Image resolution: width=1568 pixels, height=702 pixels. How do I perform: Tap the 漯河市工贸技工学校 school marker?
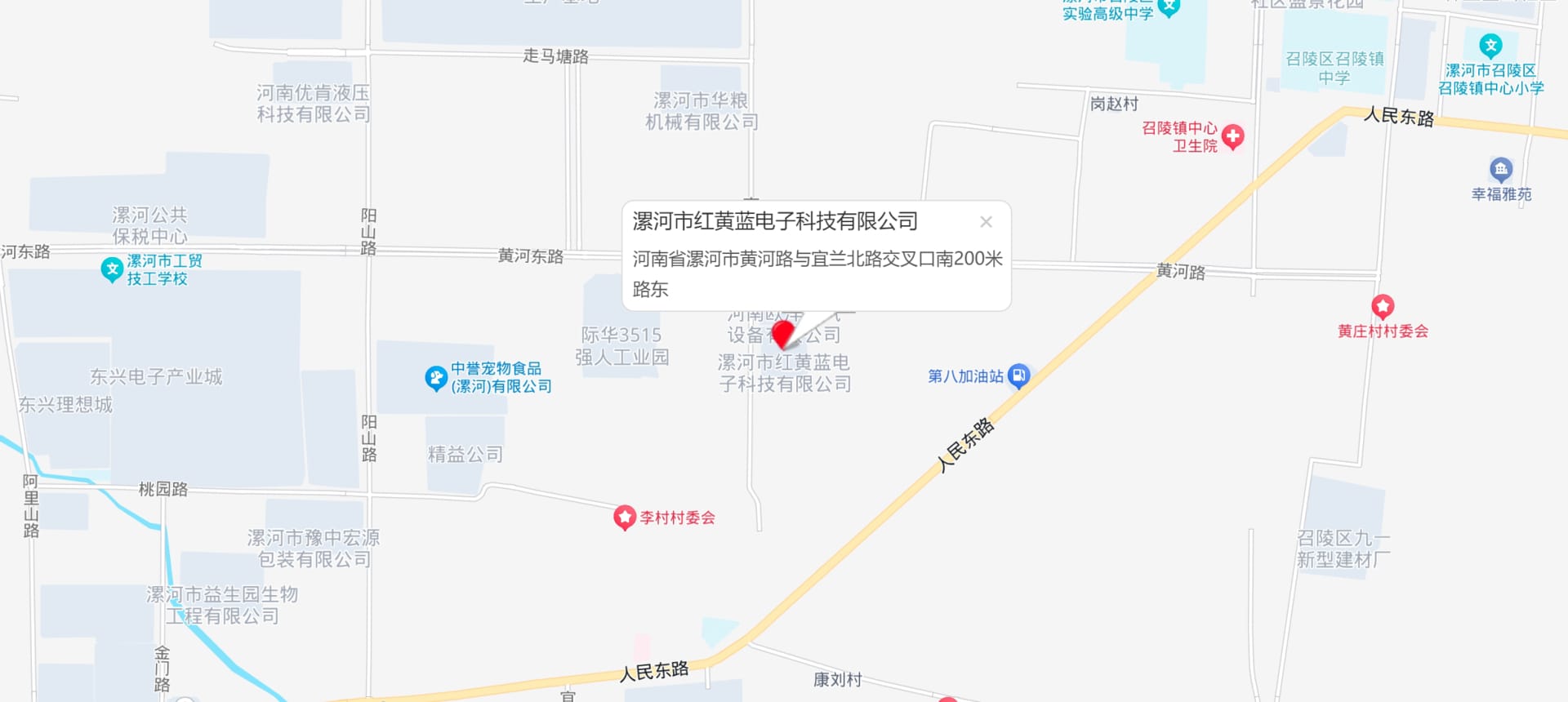(x=112, y=269)
